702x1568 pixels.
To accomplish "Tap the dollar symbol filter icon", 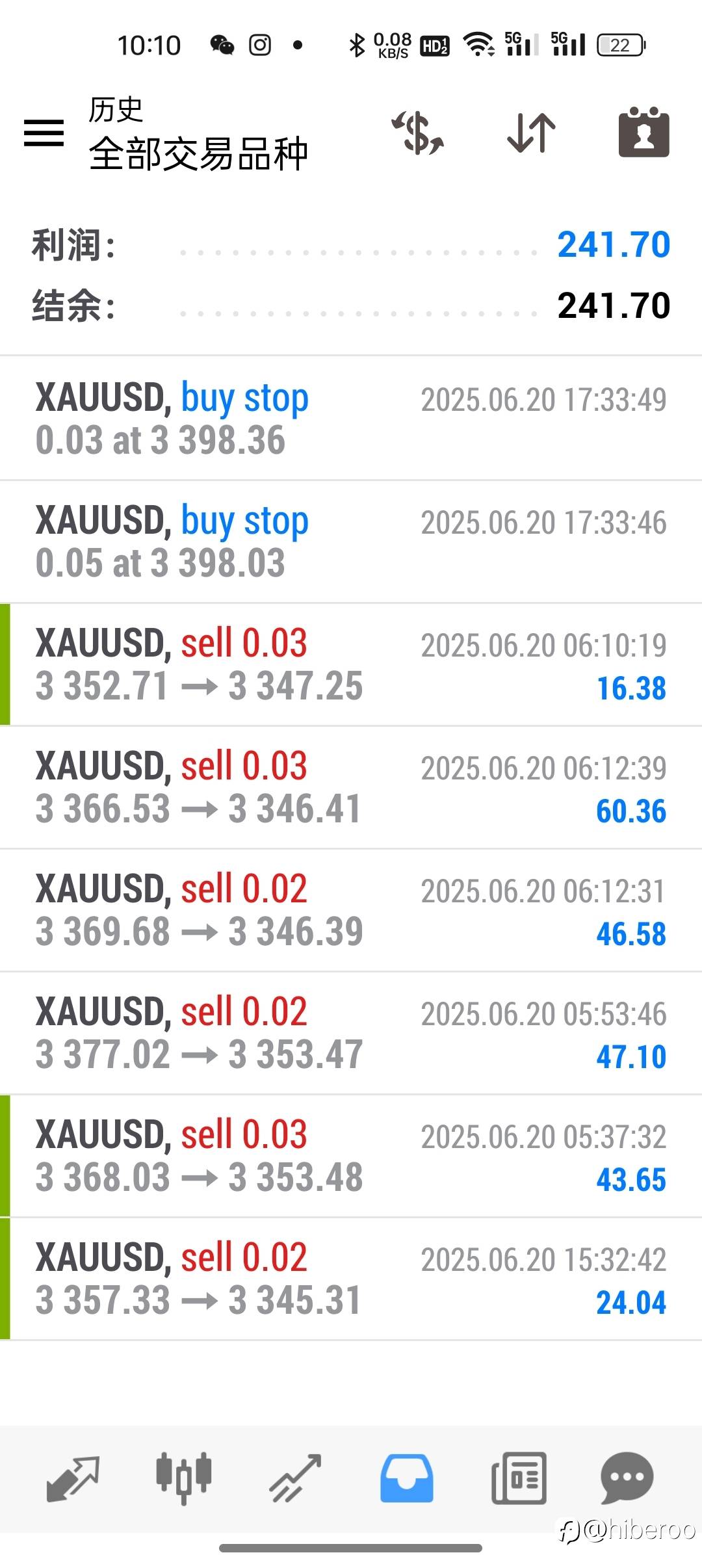I will pyautogui.click(x=418, y=133).
